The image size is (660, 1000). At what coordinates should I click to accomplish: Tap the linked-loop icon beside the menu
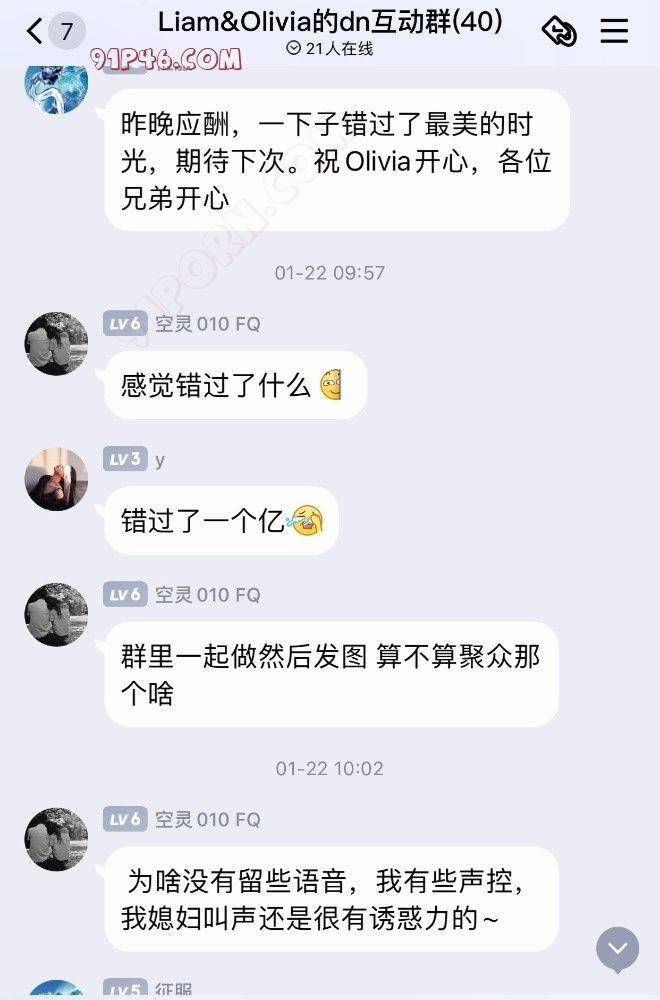click(x=559, y=32)
